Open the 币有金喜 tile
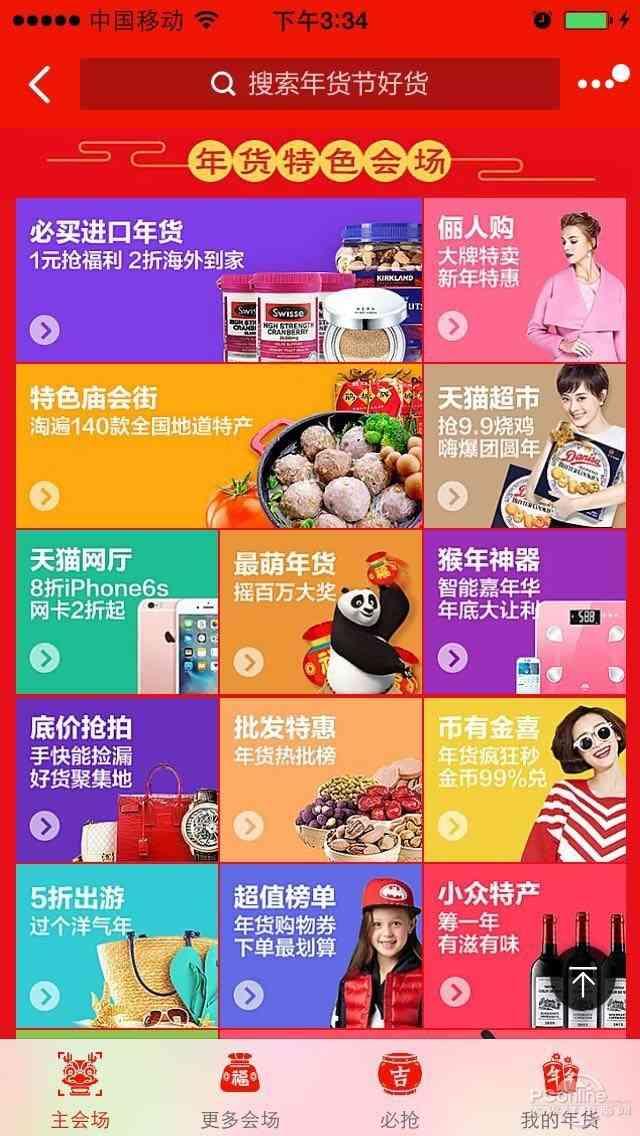640x1136 pixels. pyautogui.click(x=525, y=780)
